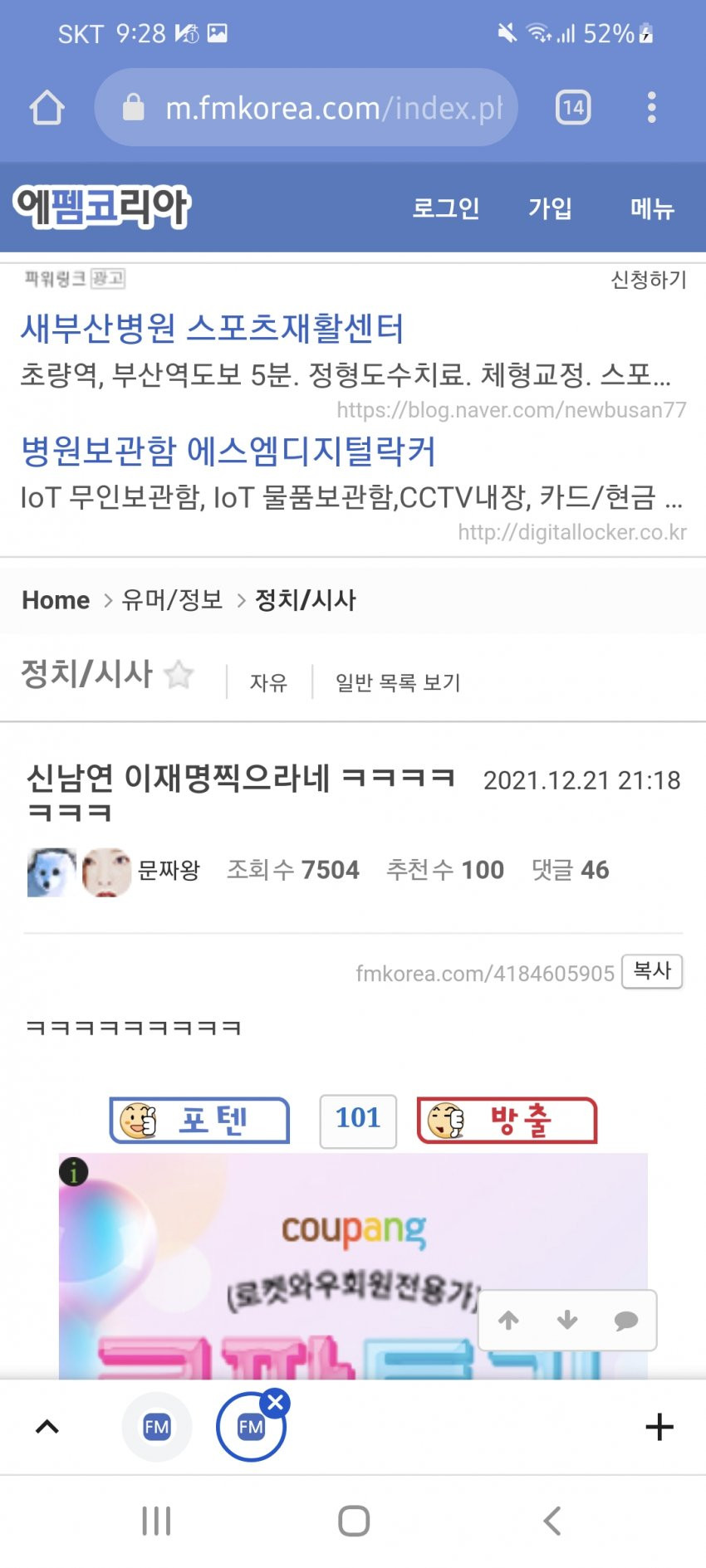Tap 신청하기 in the power link section
Viewport: 706px width, 1568px height.
[x=649, y=280]
